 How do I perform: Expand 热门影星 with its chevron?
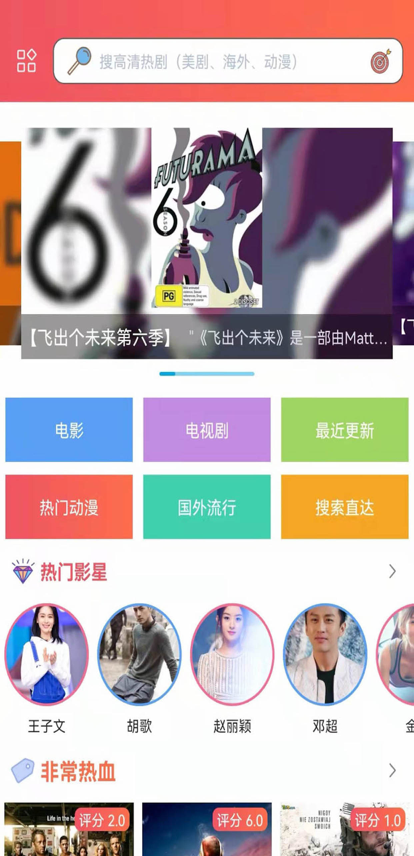(x=392, y=572)
